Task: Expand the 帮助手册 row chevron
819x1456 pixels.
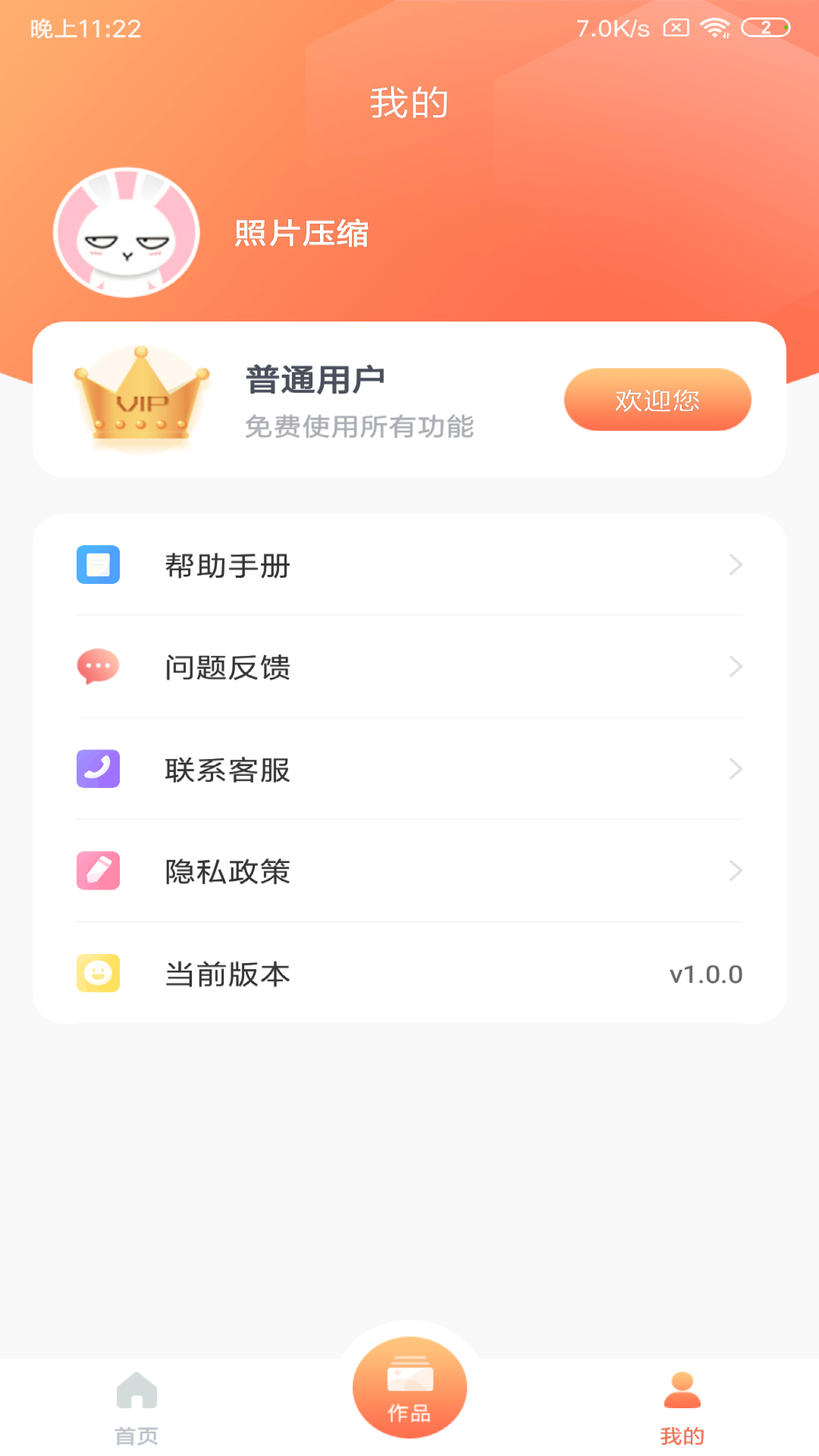Action: click(x=734, y=565)
